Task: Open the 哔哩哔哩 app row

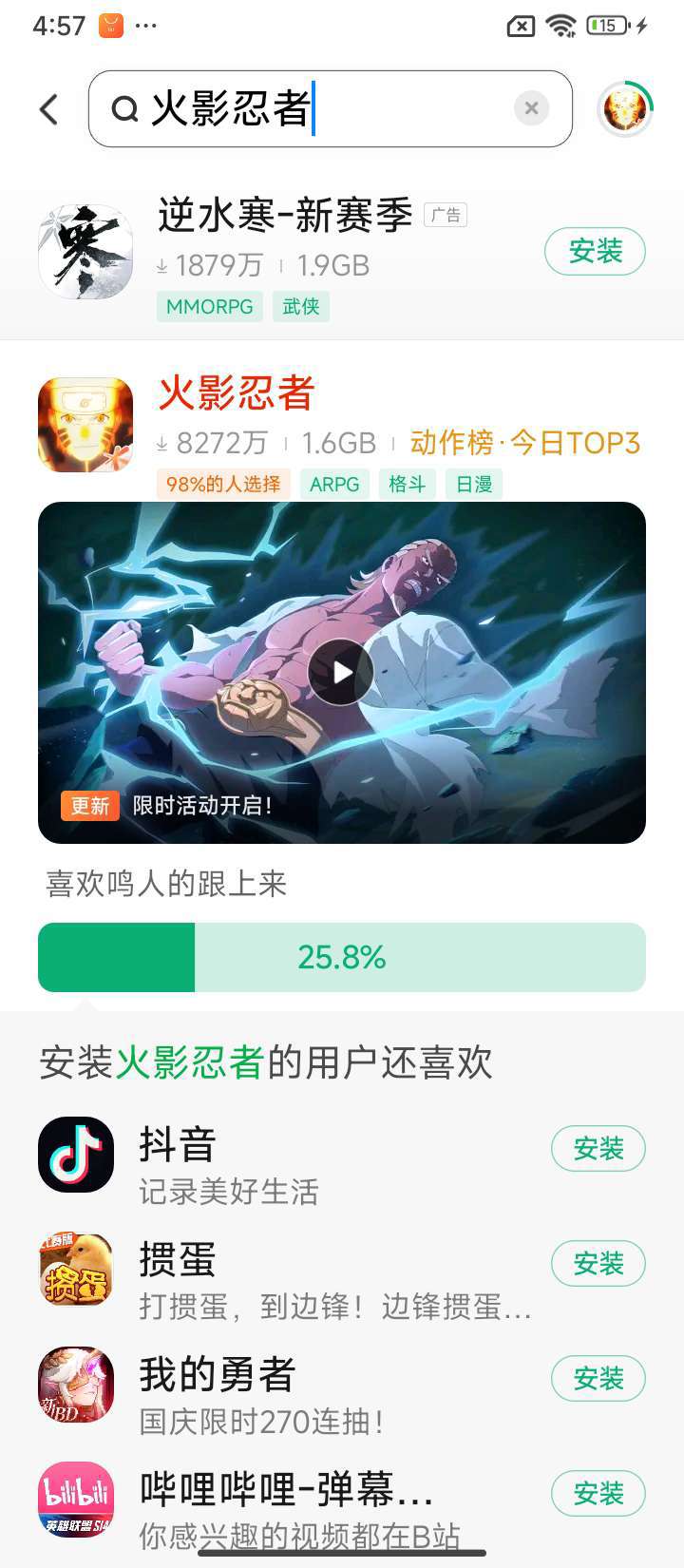Action: pos(285,1500)
